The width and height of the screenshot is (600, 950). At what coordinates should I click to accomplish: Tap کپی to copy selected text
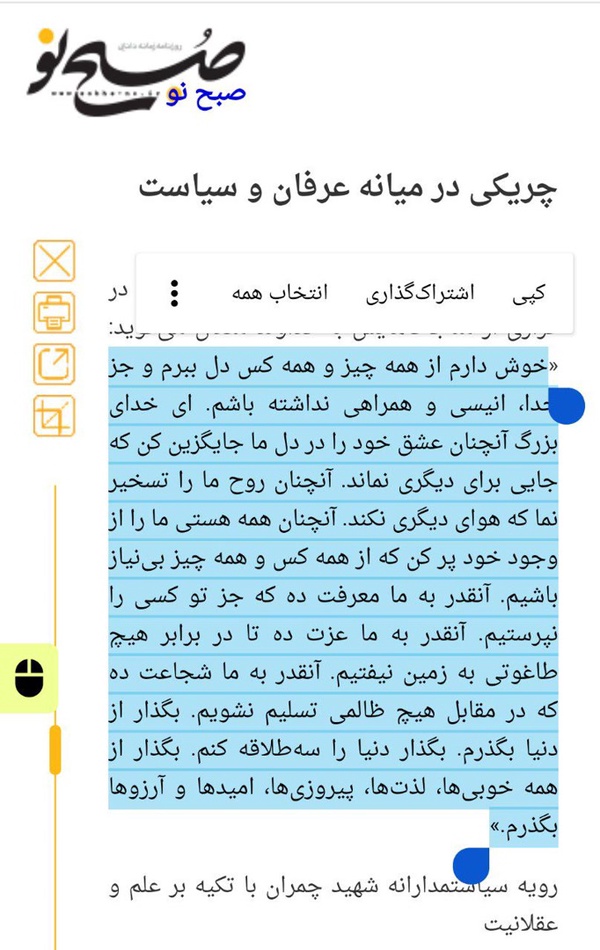click(528, 293)
